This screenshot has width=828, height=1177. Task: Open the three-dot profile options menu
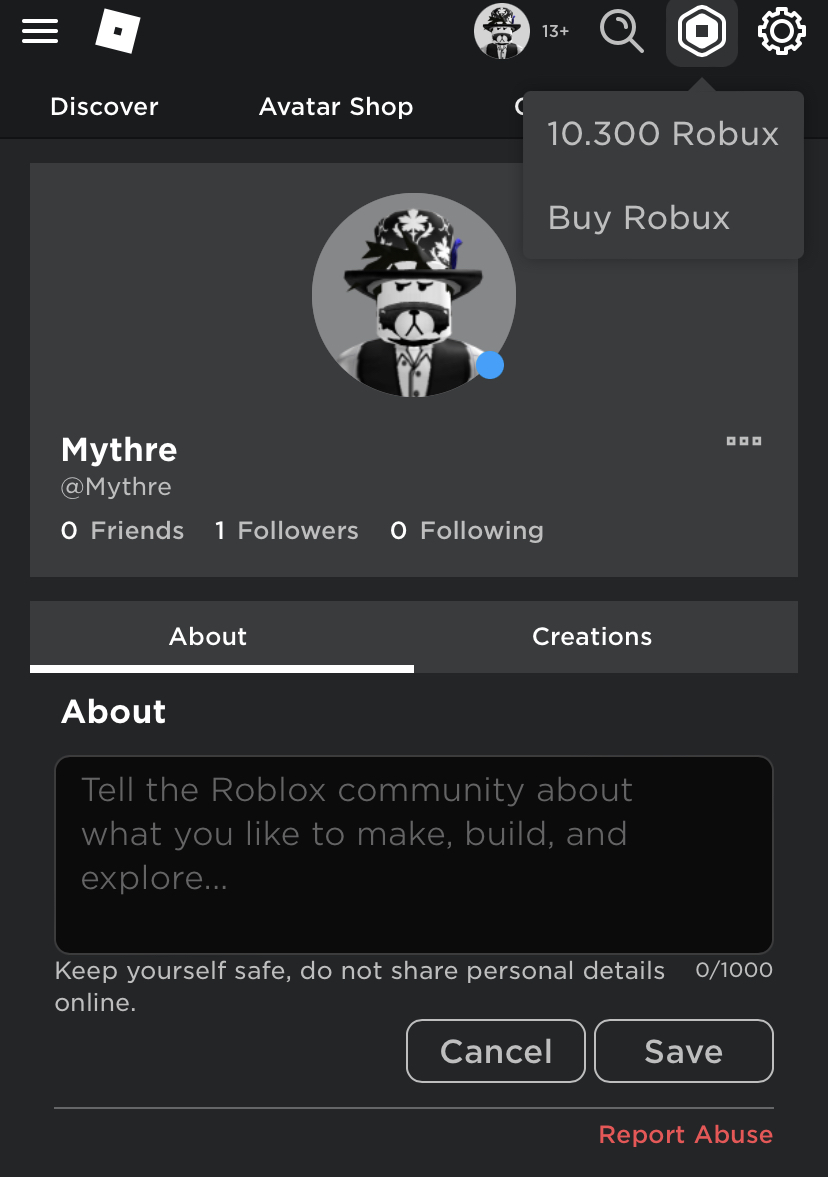tap(743, 440)
